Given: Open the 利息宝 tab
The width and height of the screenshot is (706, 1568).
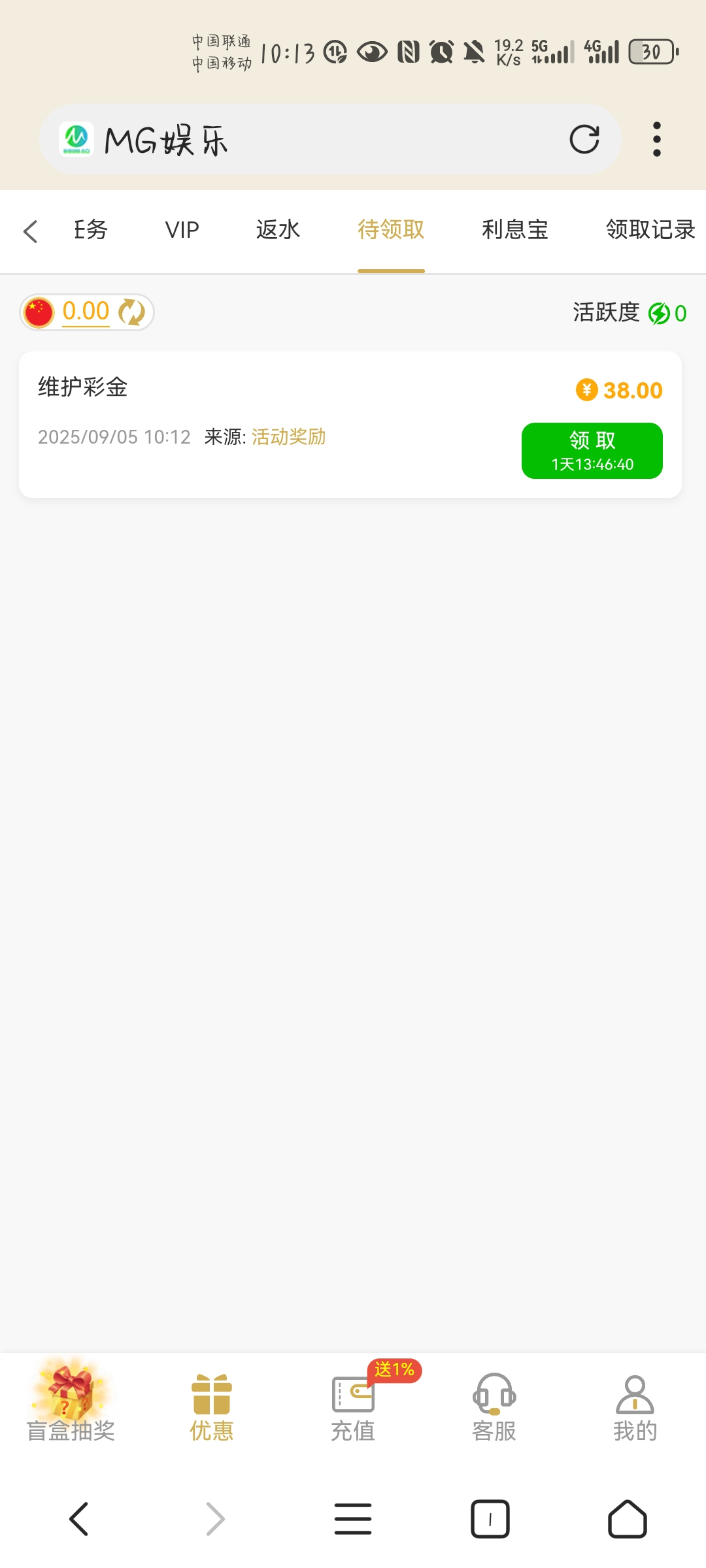Looking at the screenshot, I should 514,230.
